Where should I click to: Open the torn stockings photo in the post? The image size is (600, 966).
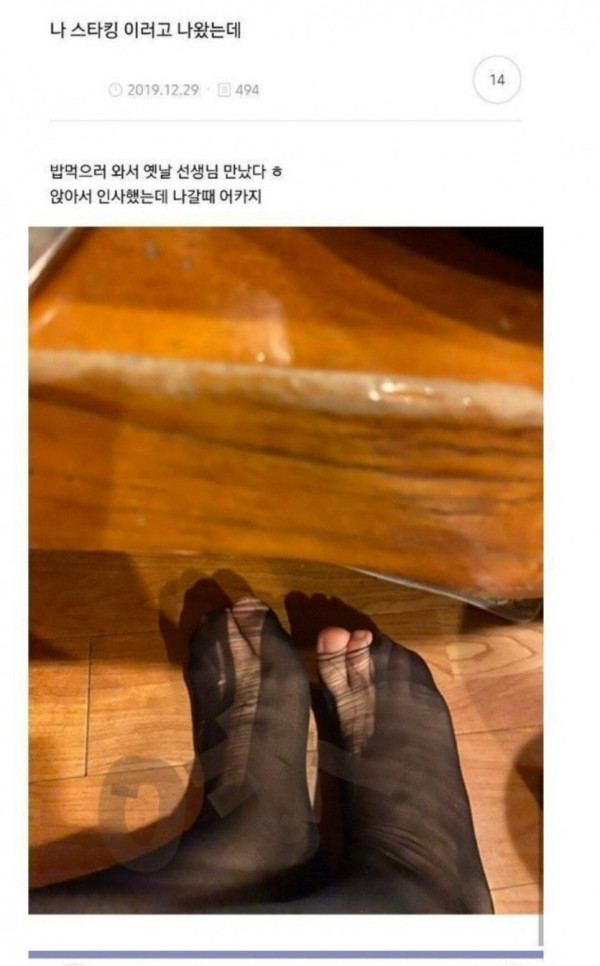point(286,570)
